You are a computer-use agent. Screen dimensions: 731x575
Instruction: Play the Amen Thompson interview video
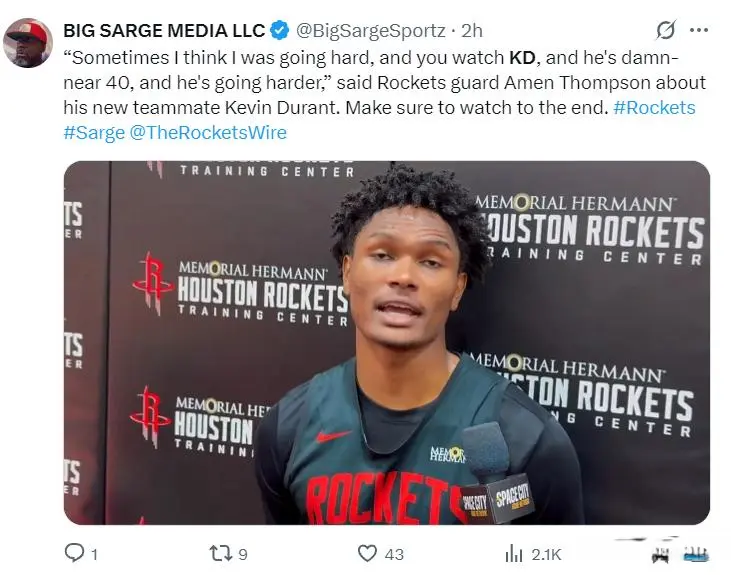click(x=386, y=342)
